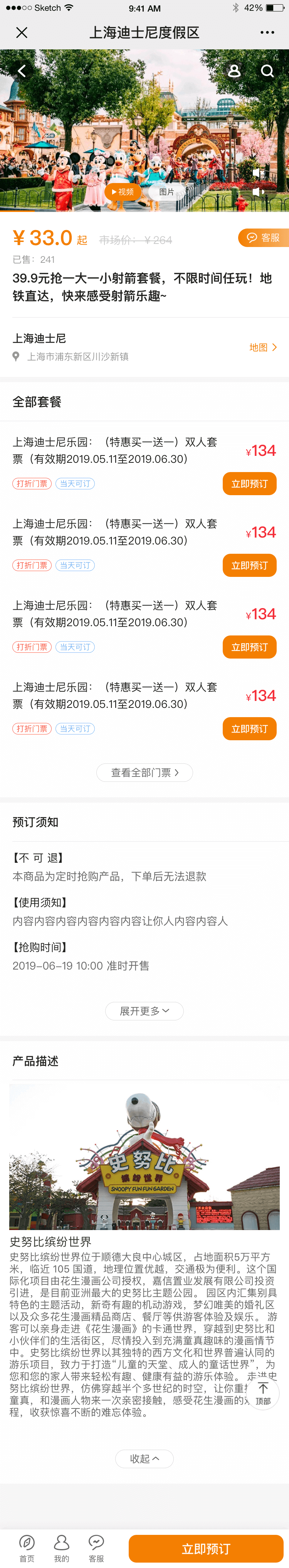Open search from the banner
This screenshot has width=289, height=1568.
pyautogui.click(x=267, y=71)
